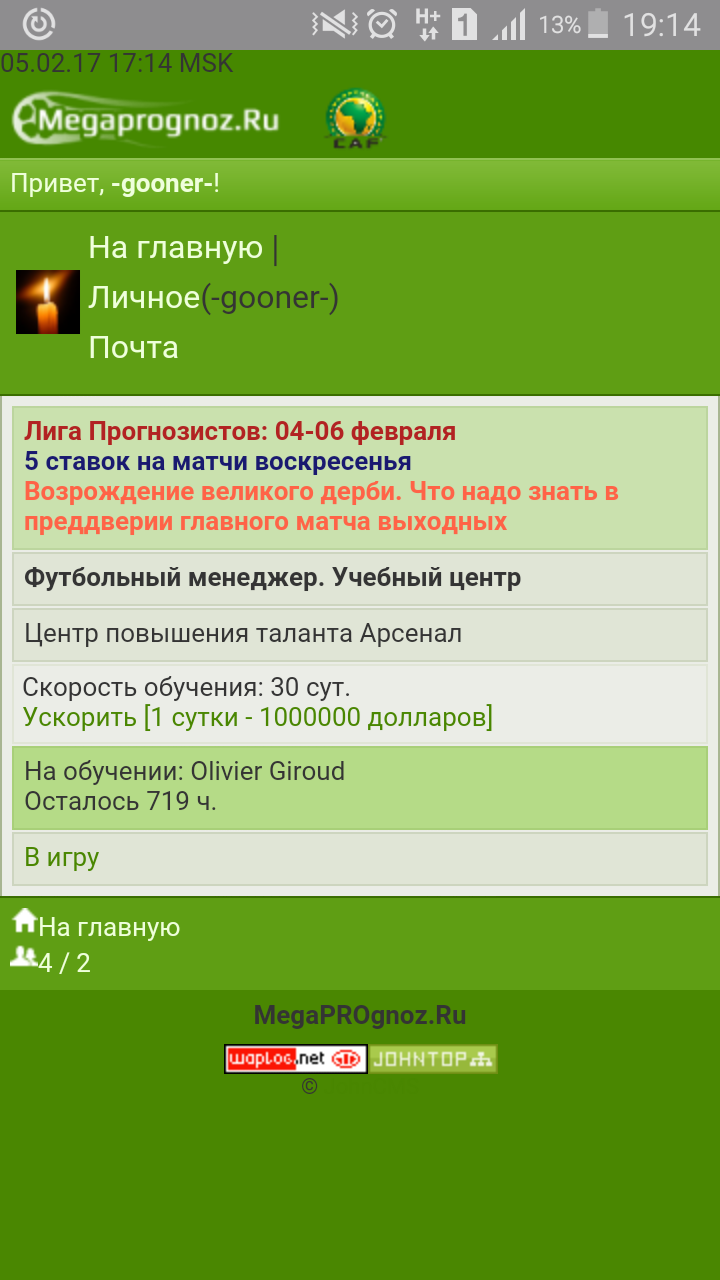Image resolution: width=720 pixels, height=1280 pixels.
Task: Open MegaPROgnoz.Ru footer link
Action: (360, 1016)
